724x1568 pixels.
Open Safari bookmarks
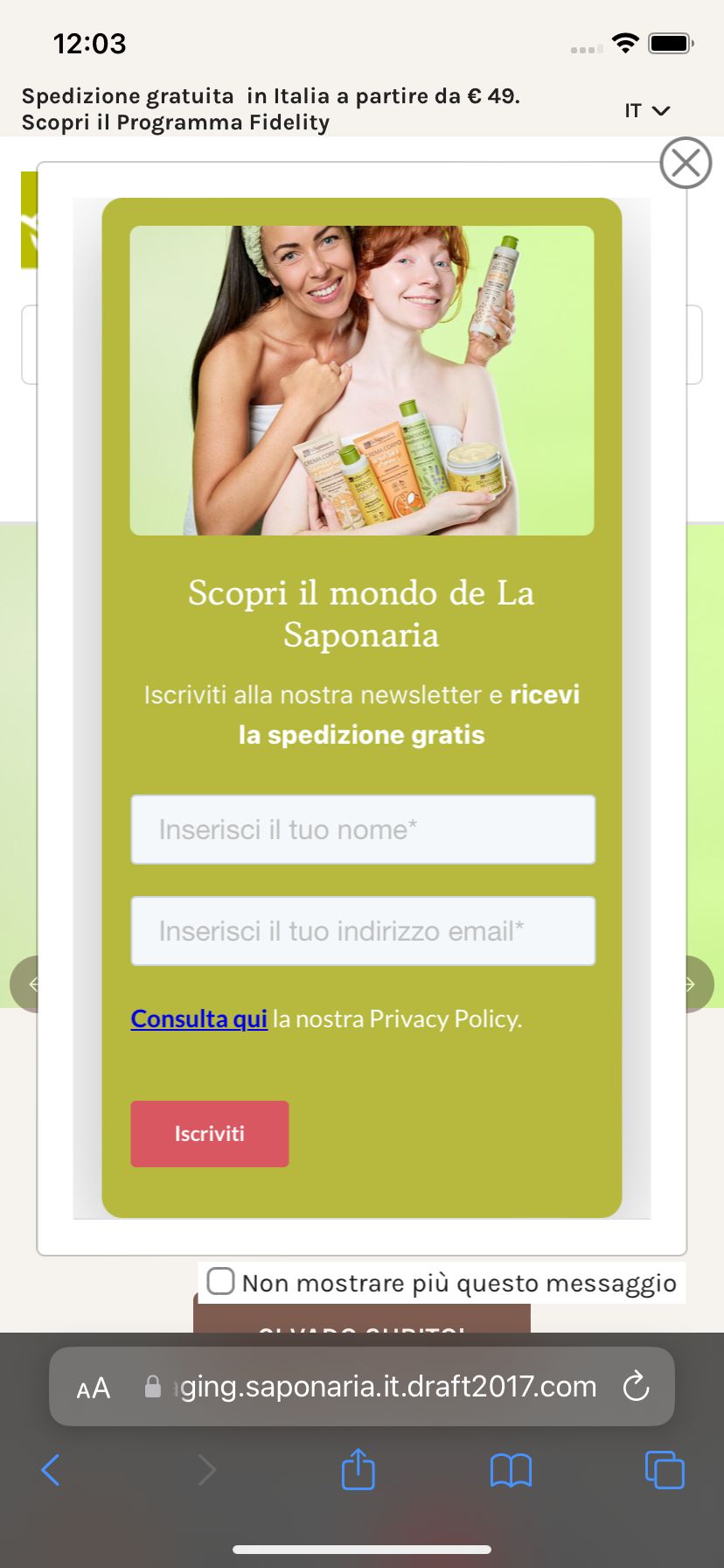click(511, 1470)
